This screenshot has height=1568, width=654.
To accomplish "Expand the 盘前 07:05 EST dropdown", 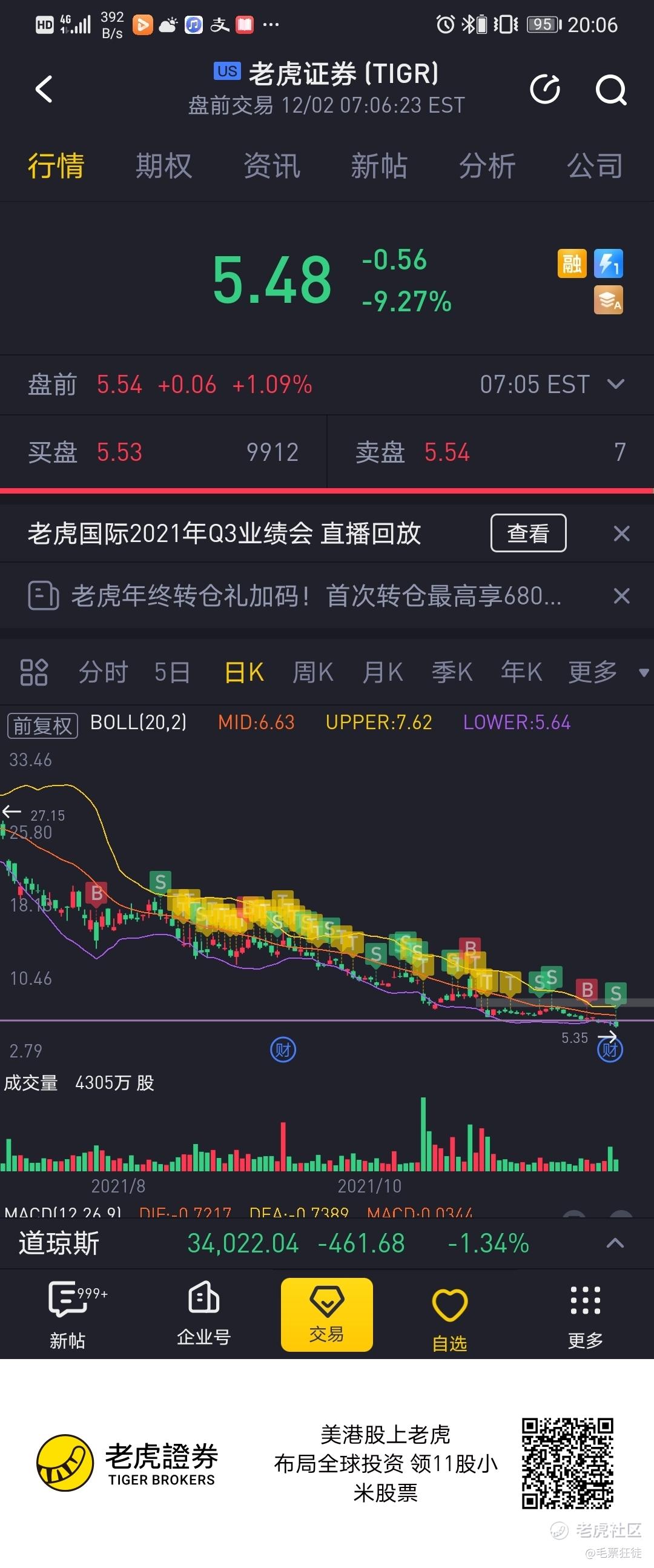I will [x=615, y=384].
